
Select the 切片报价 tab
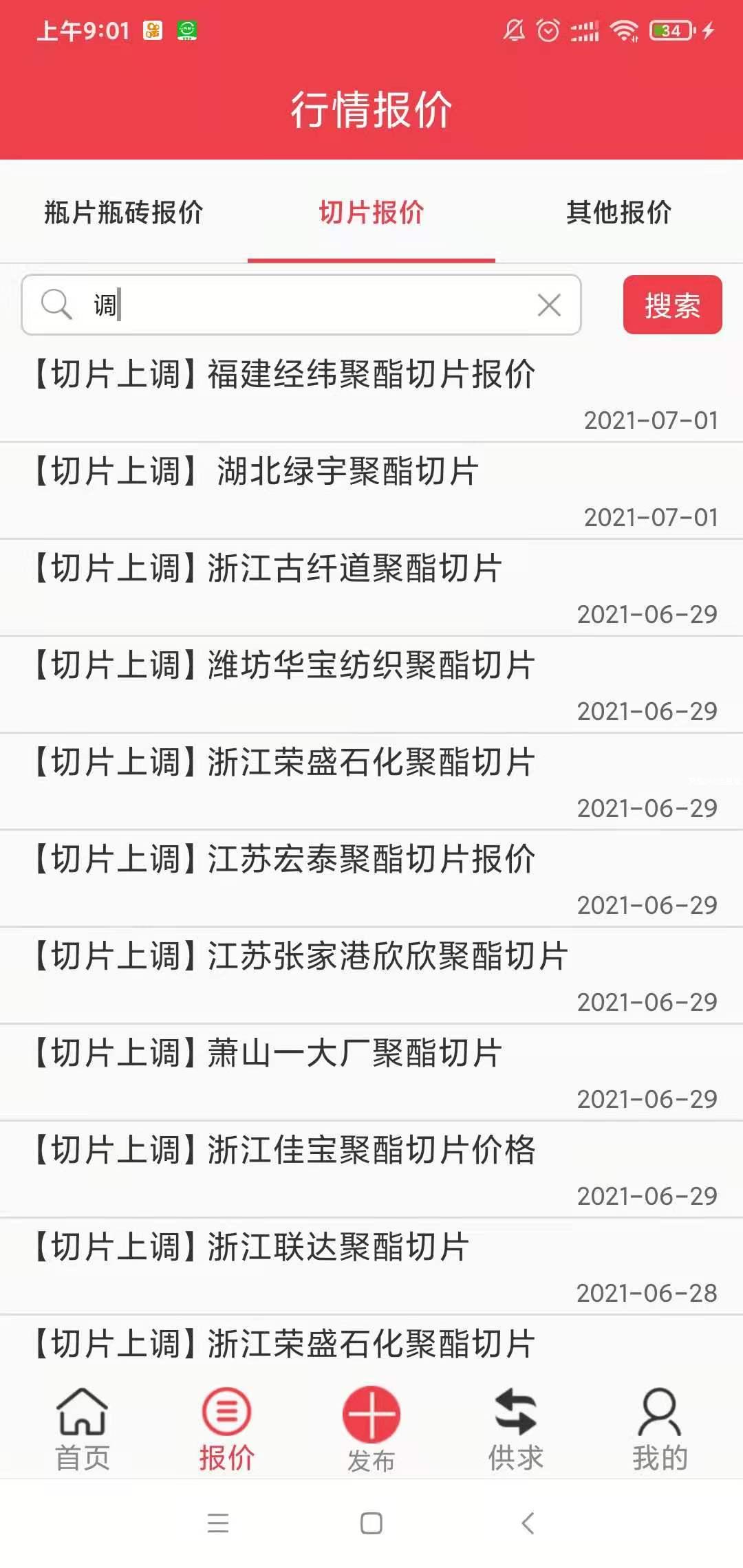[371, 212]
